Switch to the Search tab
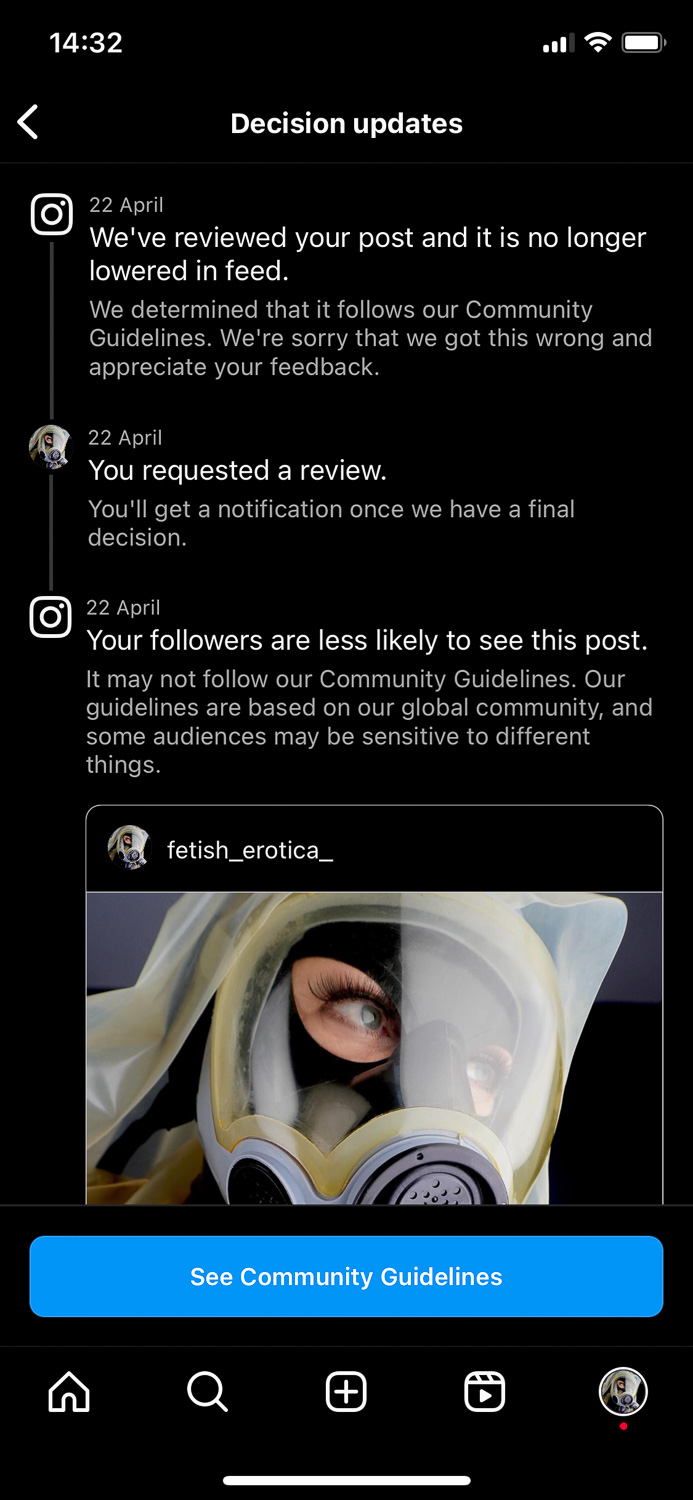Viewport: 693px width, 1500px height. [x=207, y=1391]
